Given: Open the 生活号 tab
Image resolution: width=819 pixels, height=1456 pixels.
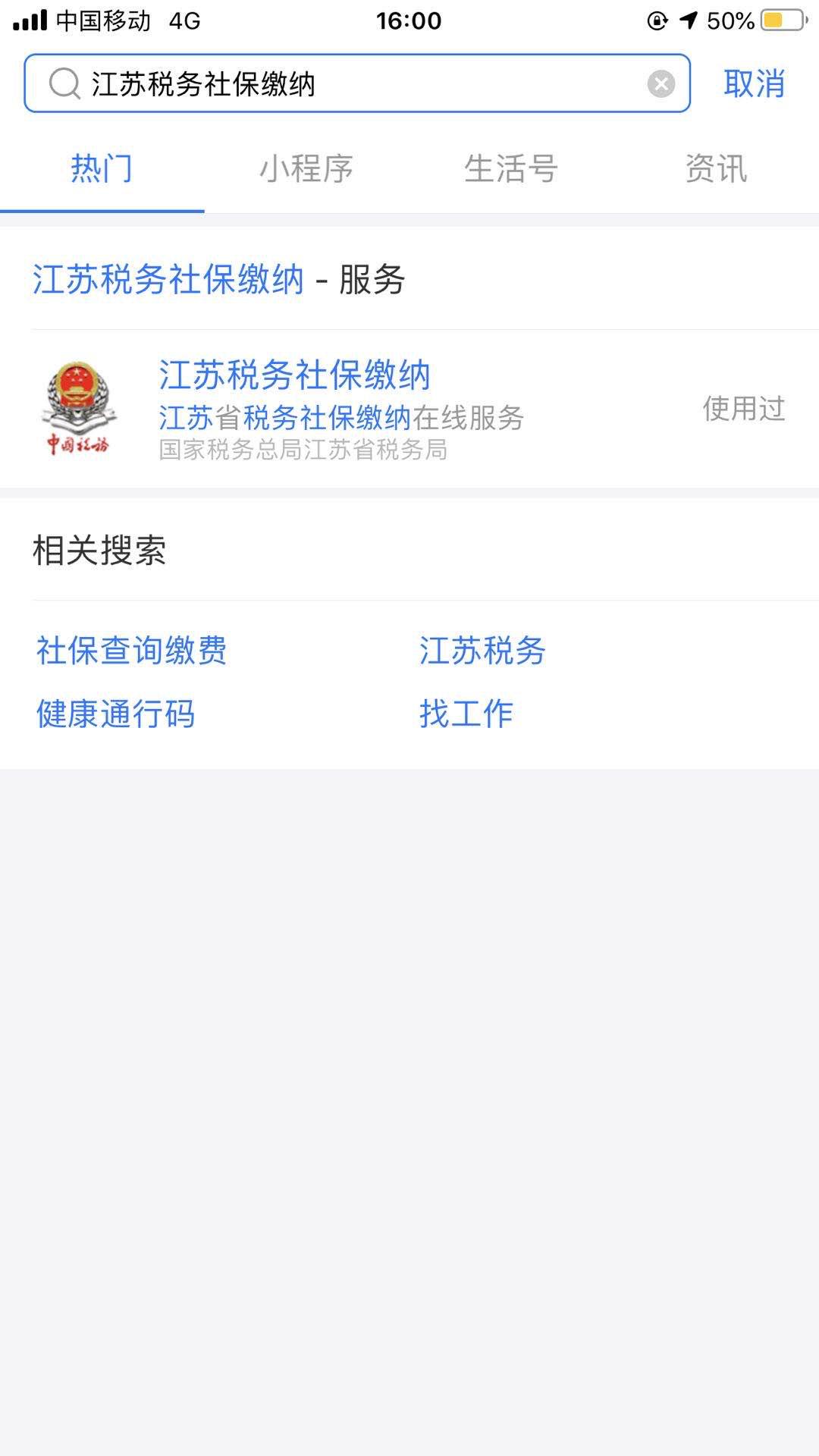Looking at the screenshot, I should pos(512,168).
